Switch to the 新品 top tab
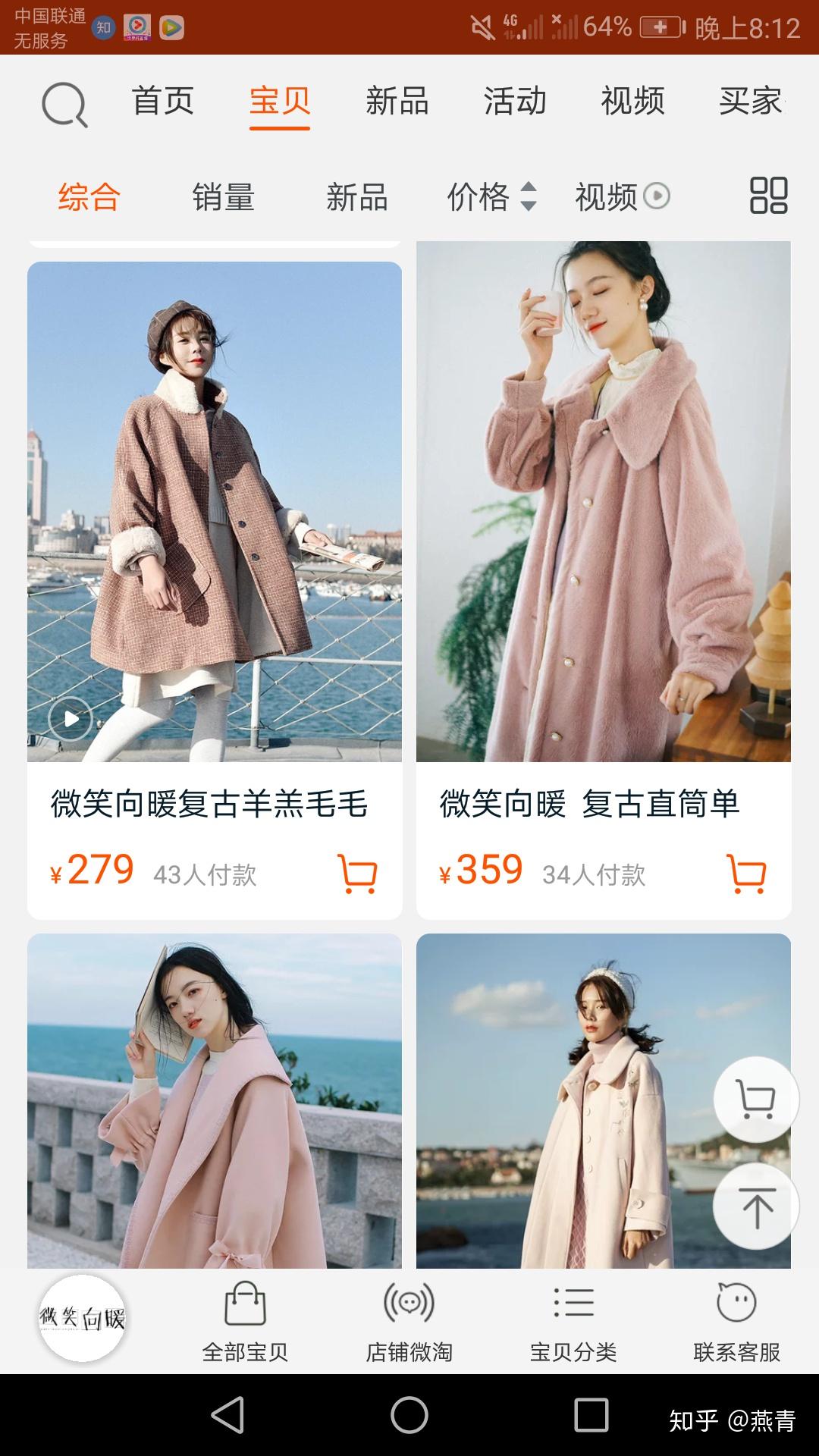Image resolution: width=819 pixels, height=1456 pixels. pos(397,102)
